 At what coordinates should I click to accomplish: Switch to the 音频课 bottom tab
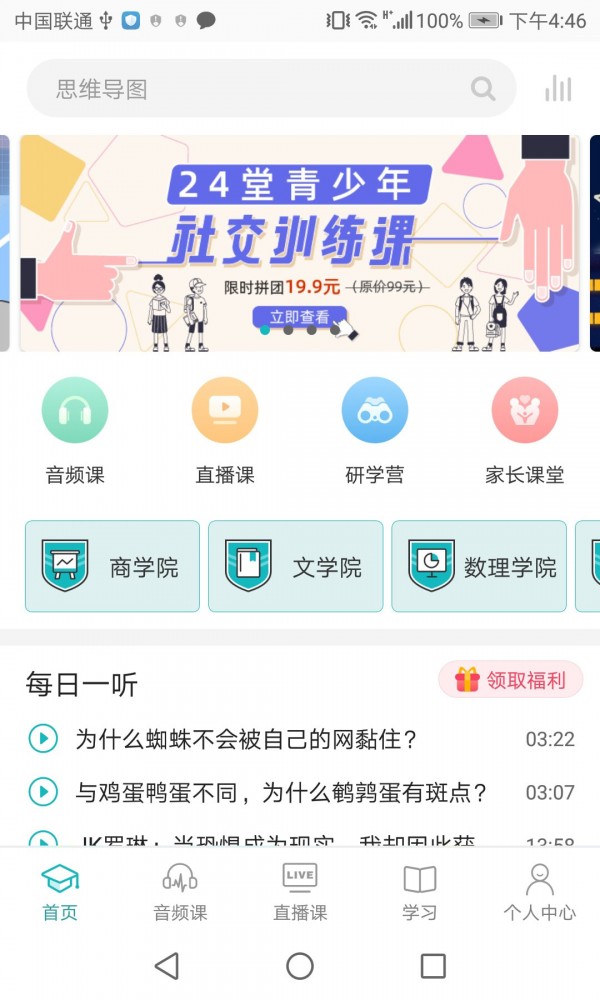180,892
